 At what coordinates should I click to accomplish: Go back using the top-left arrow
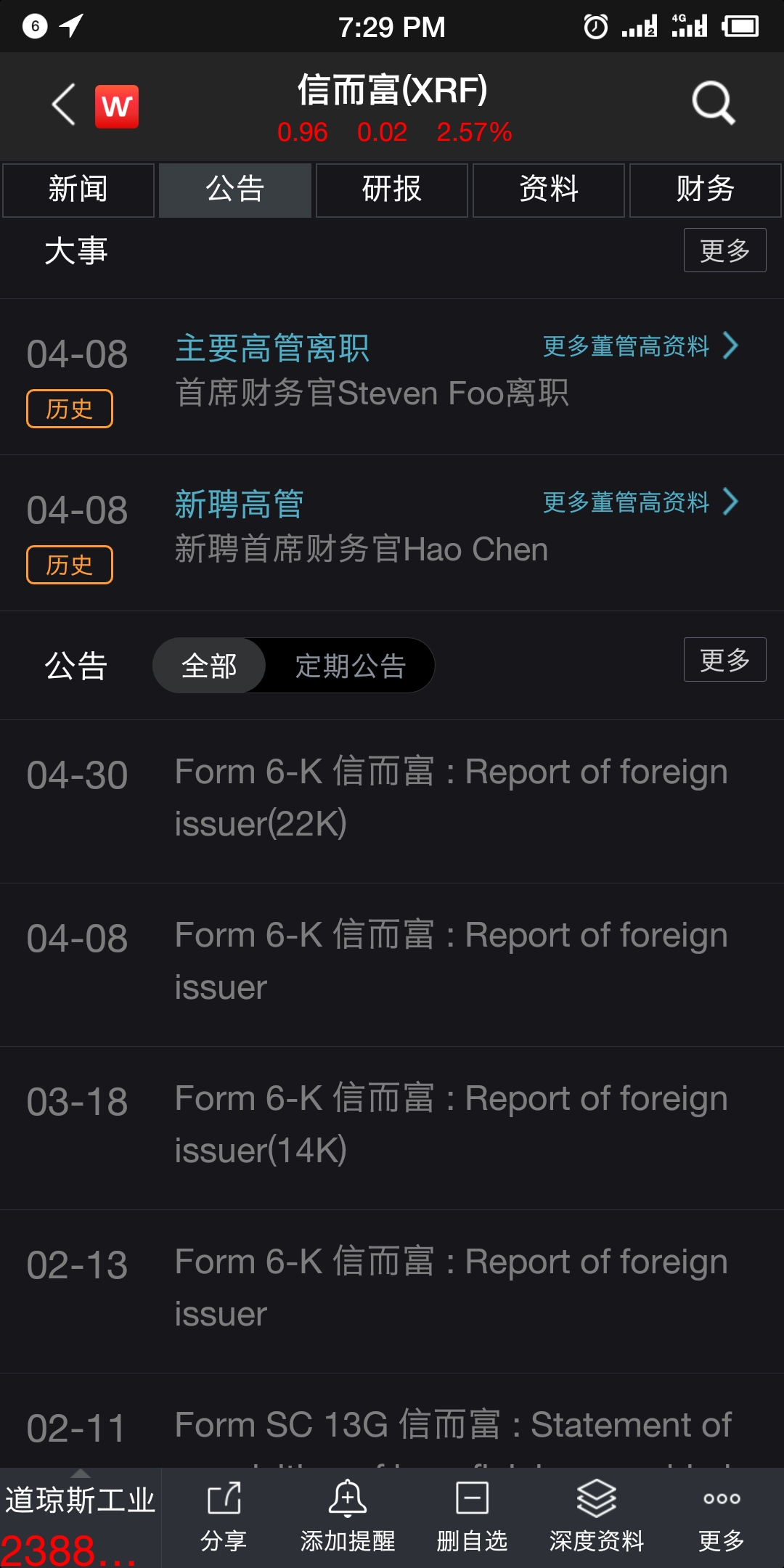(x=64, y=105)
